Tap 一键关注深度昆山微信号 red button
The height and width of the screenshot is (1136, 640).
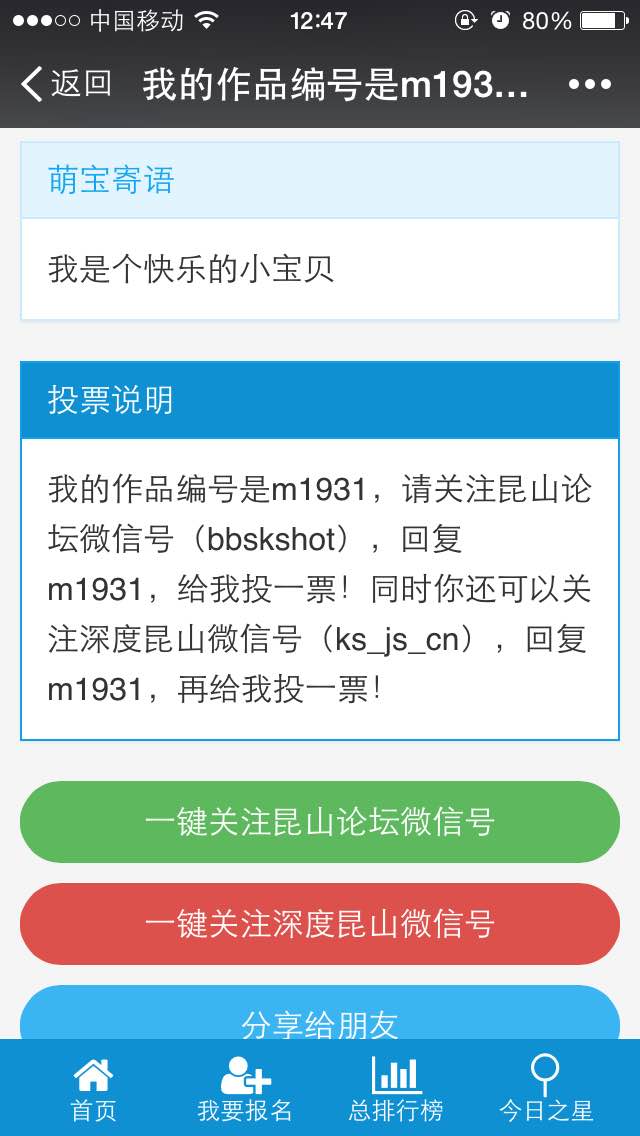pos(320,924)
